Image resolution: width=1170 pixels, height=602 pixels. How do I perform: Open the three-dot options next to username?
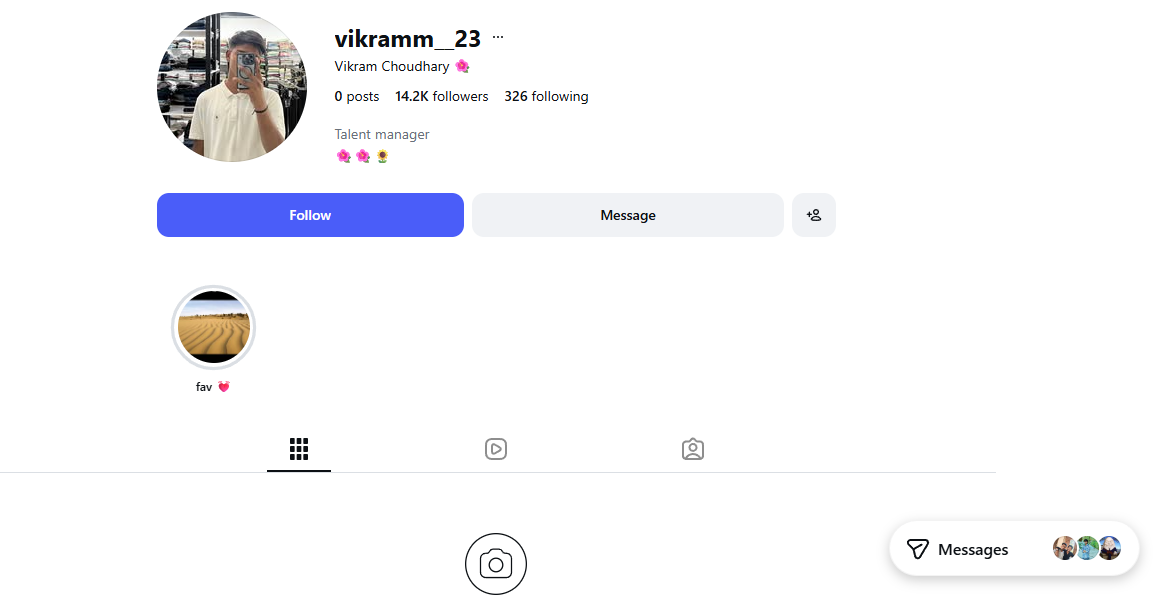click(x=498, y=38)
